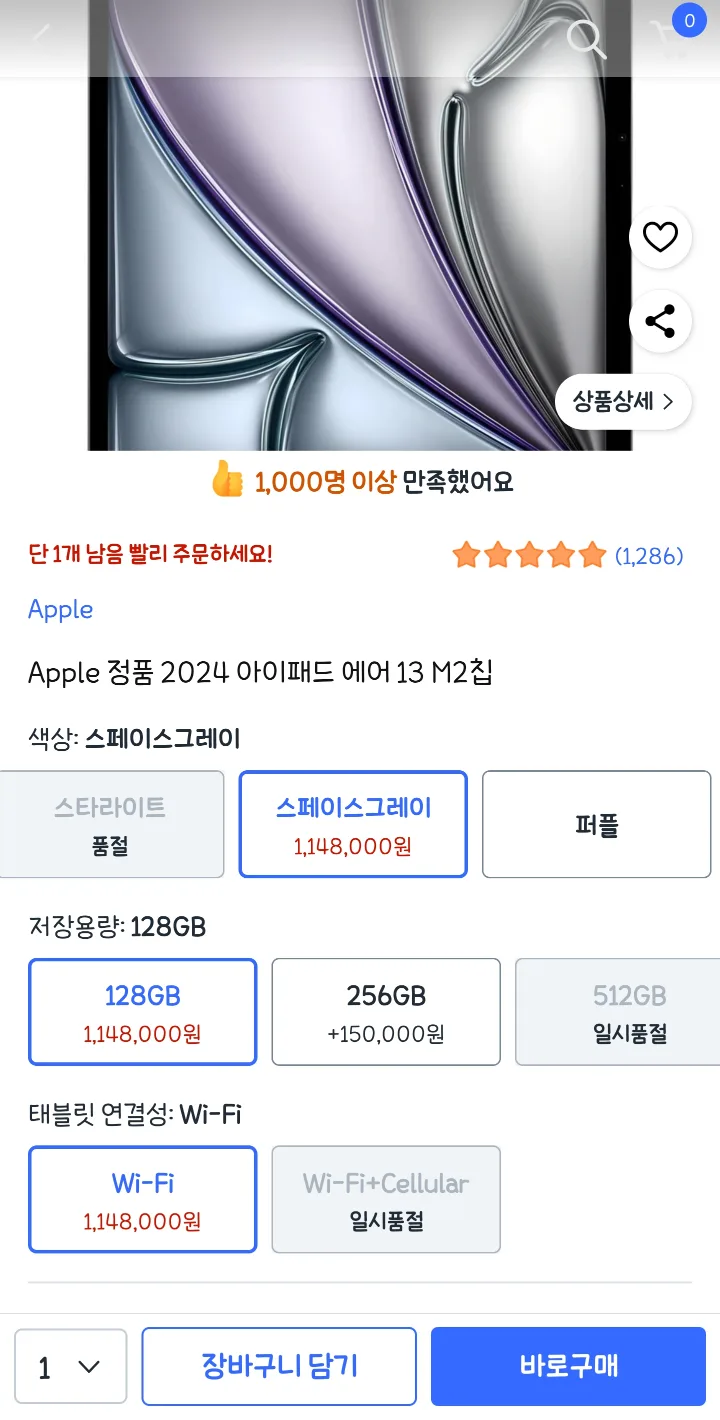Open the quantity dropdown
This screenshot has height=1420, width=720.
point(70,1366)
